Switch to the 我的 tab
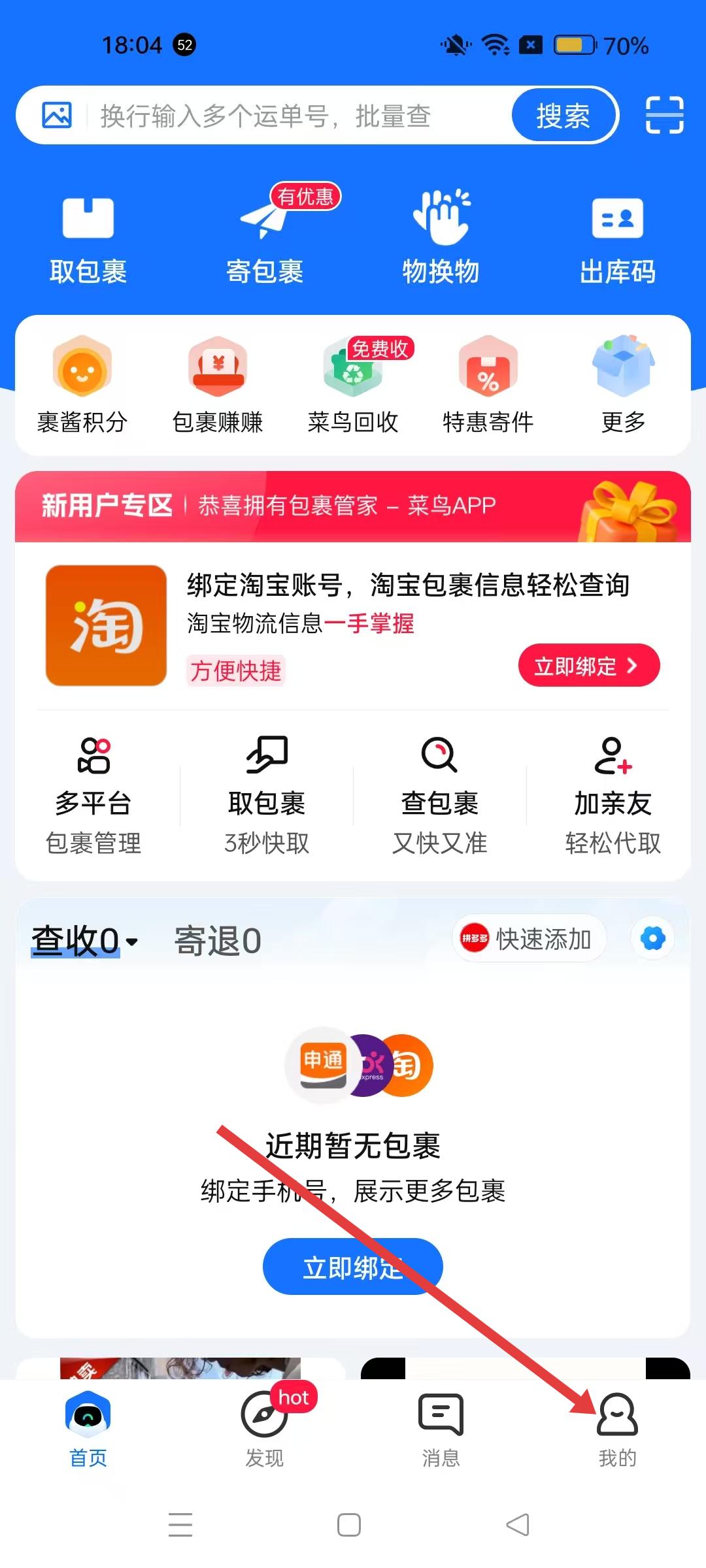The width and height of the screenshot is (706, 1568). pyautogui.click(x=617, y=1429)
